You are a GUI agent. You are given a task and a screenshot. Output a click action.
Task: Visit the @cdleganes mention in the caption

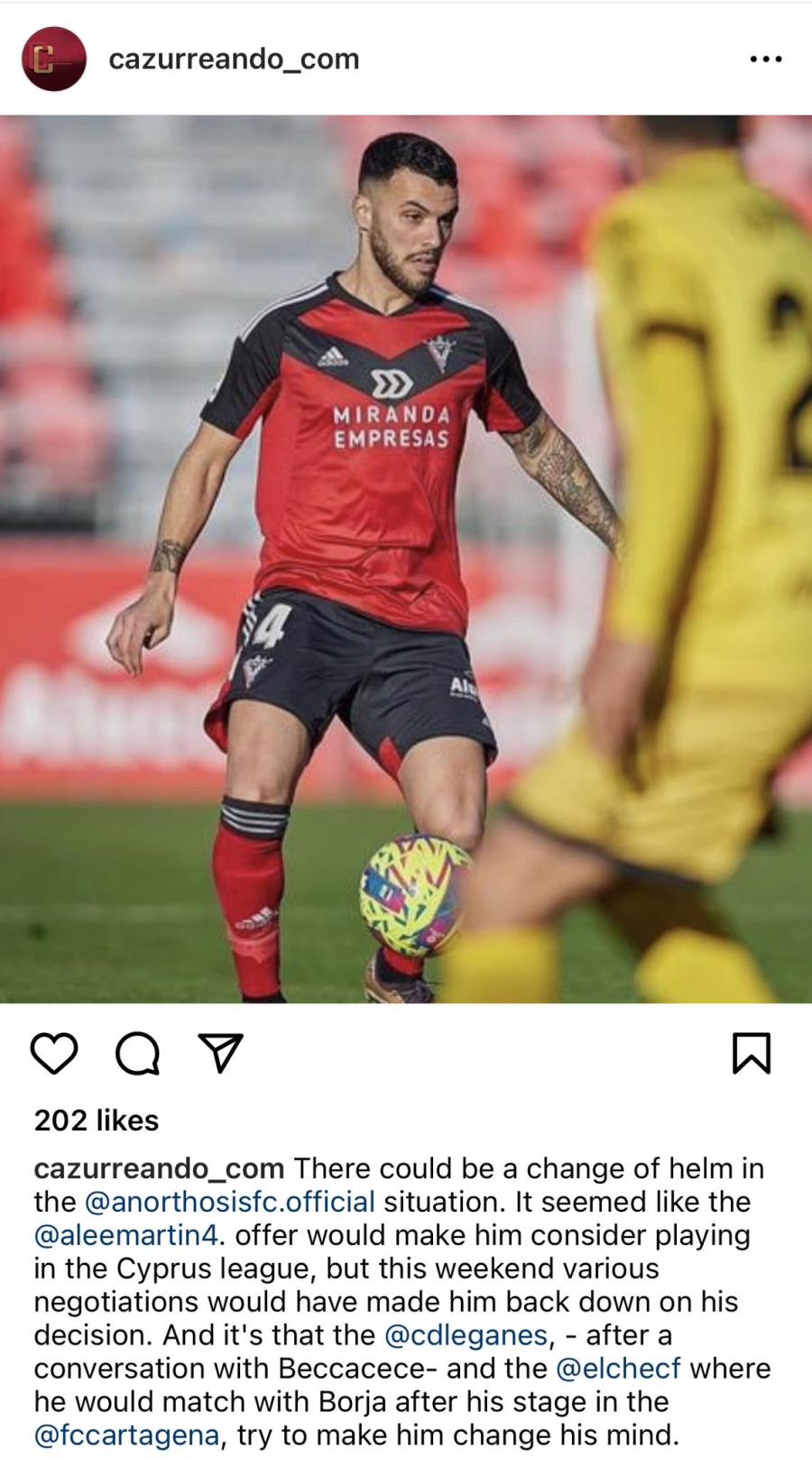click(466, 1334)
